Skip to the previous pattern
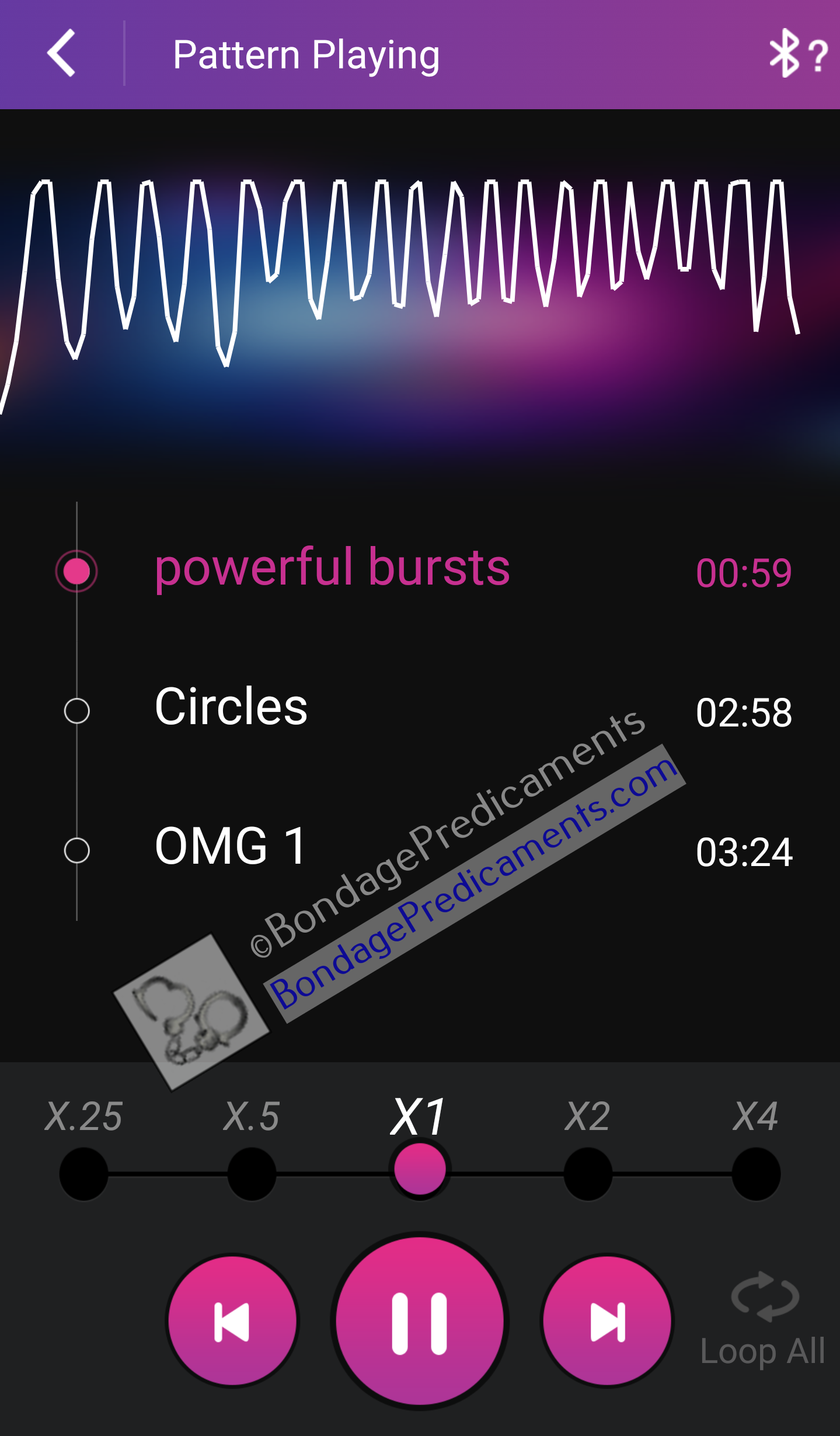This screenshot has height=1436, width=840. 232,1321
